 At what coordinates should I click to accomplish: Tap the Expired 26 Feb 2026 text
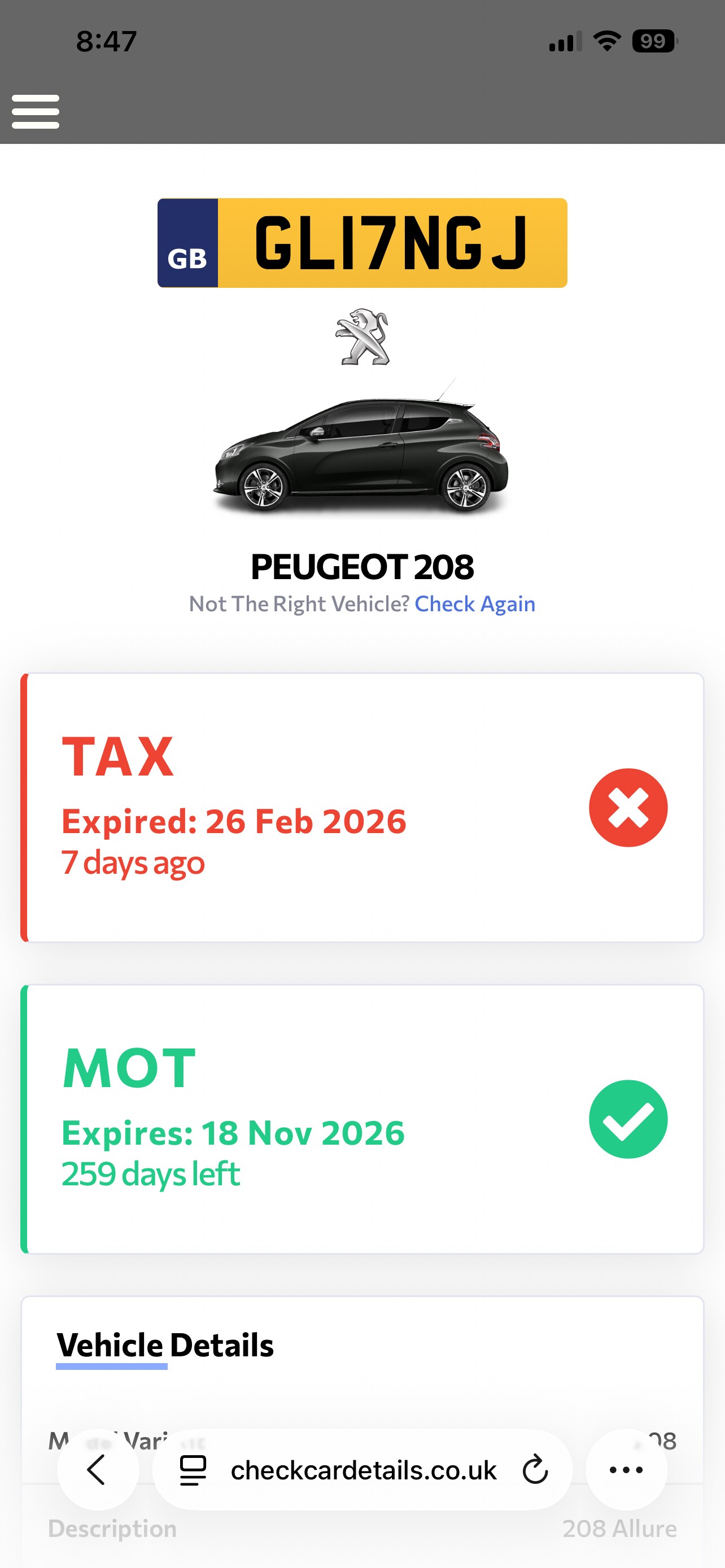[x=233, y=821]
